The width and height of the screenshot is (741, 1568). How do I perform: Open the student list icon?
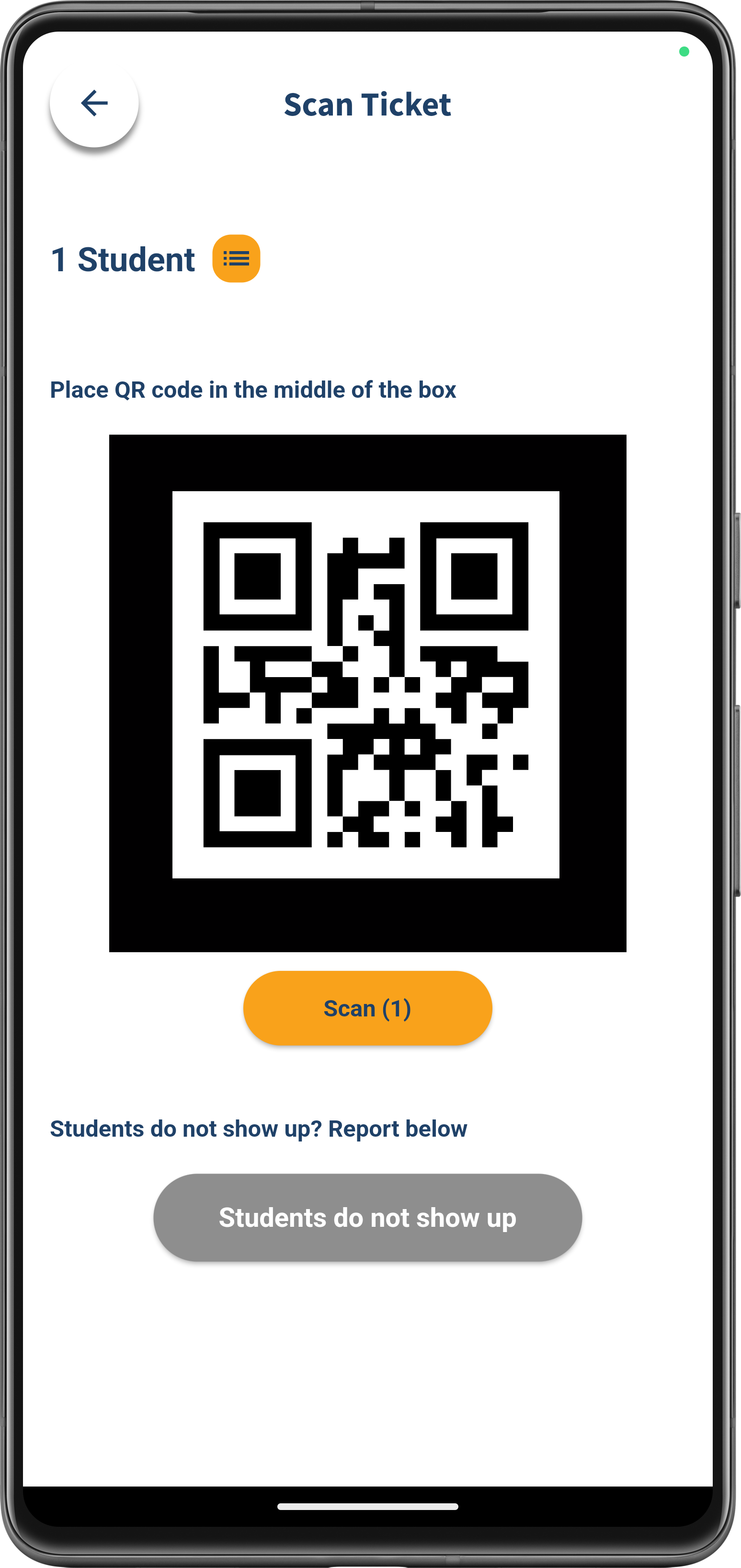(236, 259)
